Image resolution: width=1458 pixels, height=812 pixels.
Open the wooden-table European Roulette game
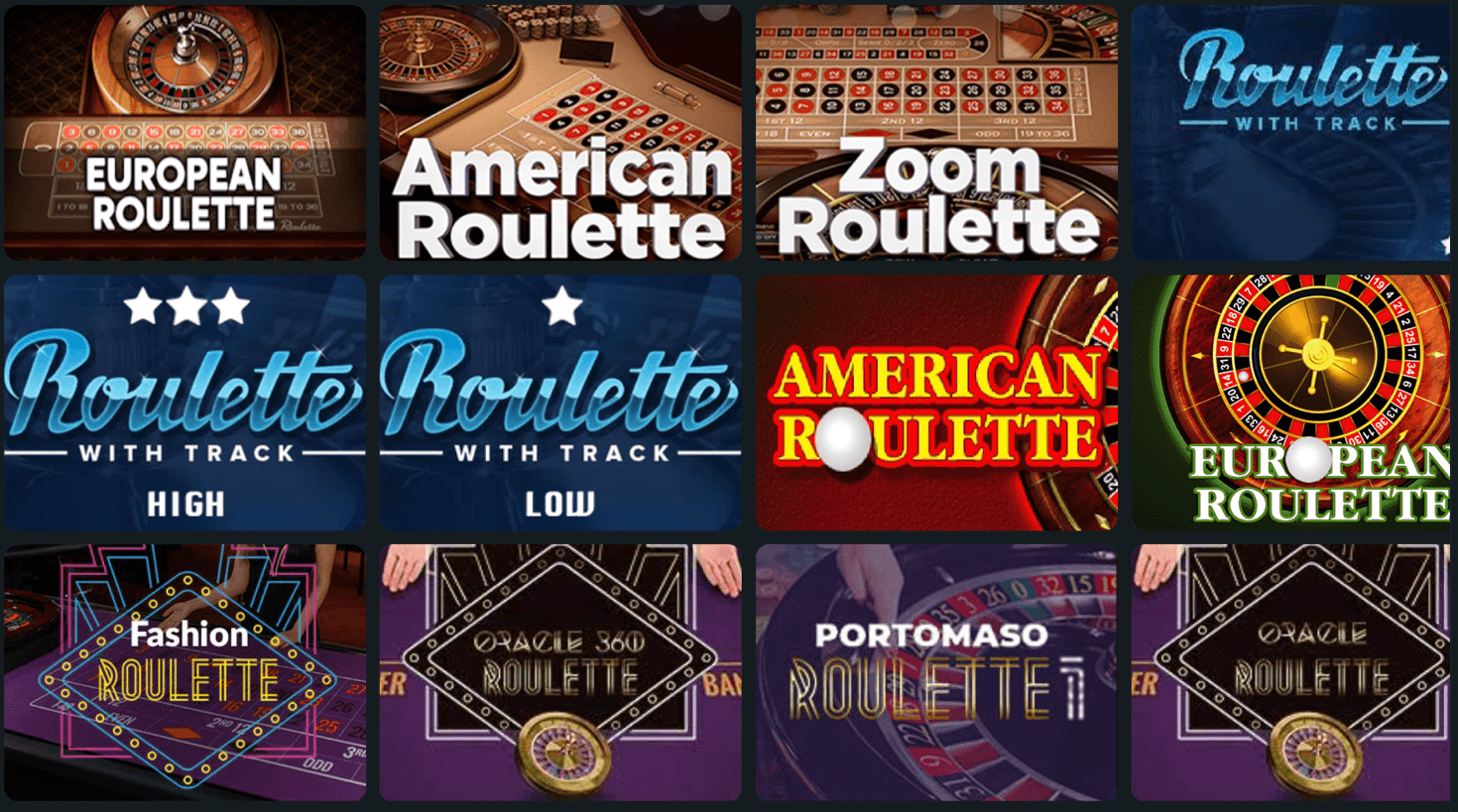click(184, 133)
